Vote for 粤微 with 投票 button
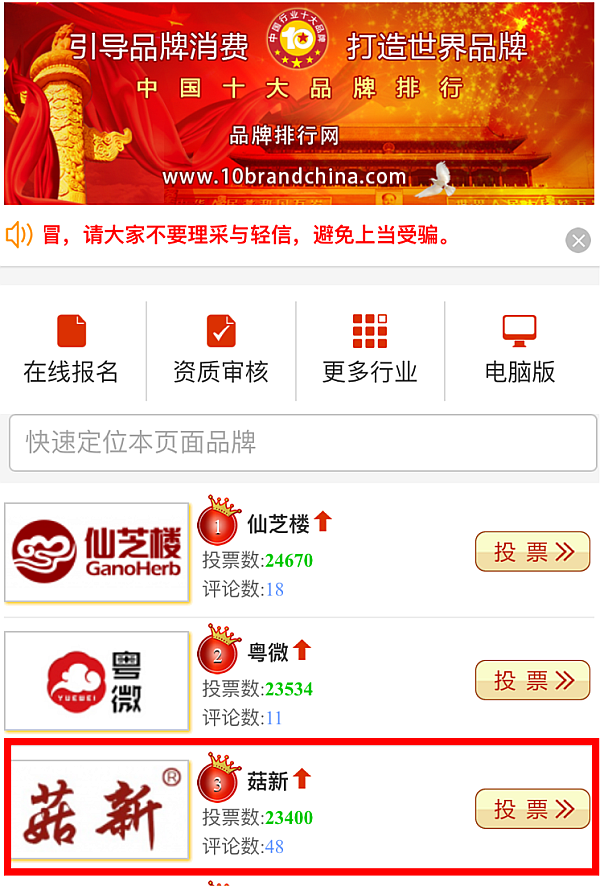The height and width of the screenshot is (886, 600). coord(532,680)
